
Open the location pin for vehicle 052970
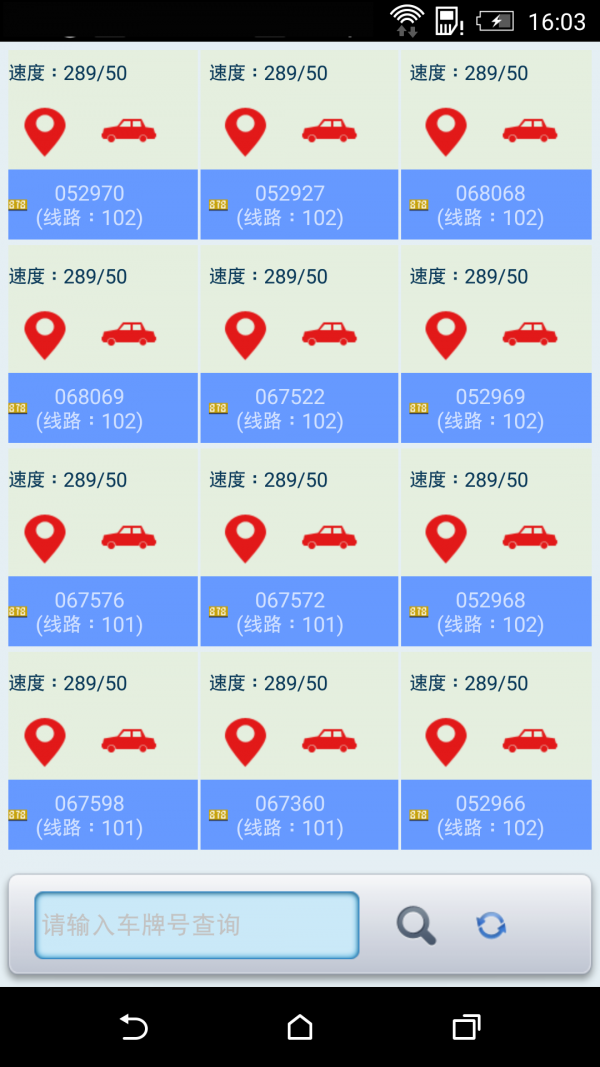click(45, 132)
